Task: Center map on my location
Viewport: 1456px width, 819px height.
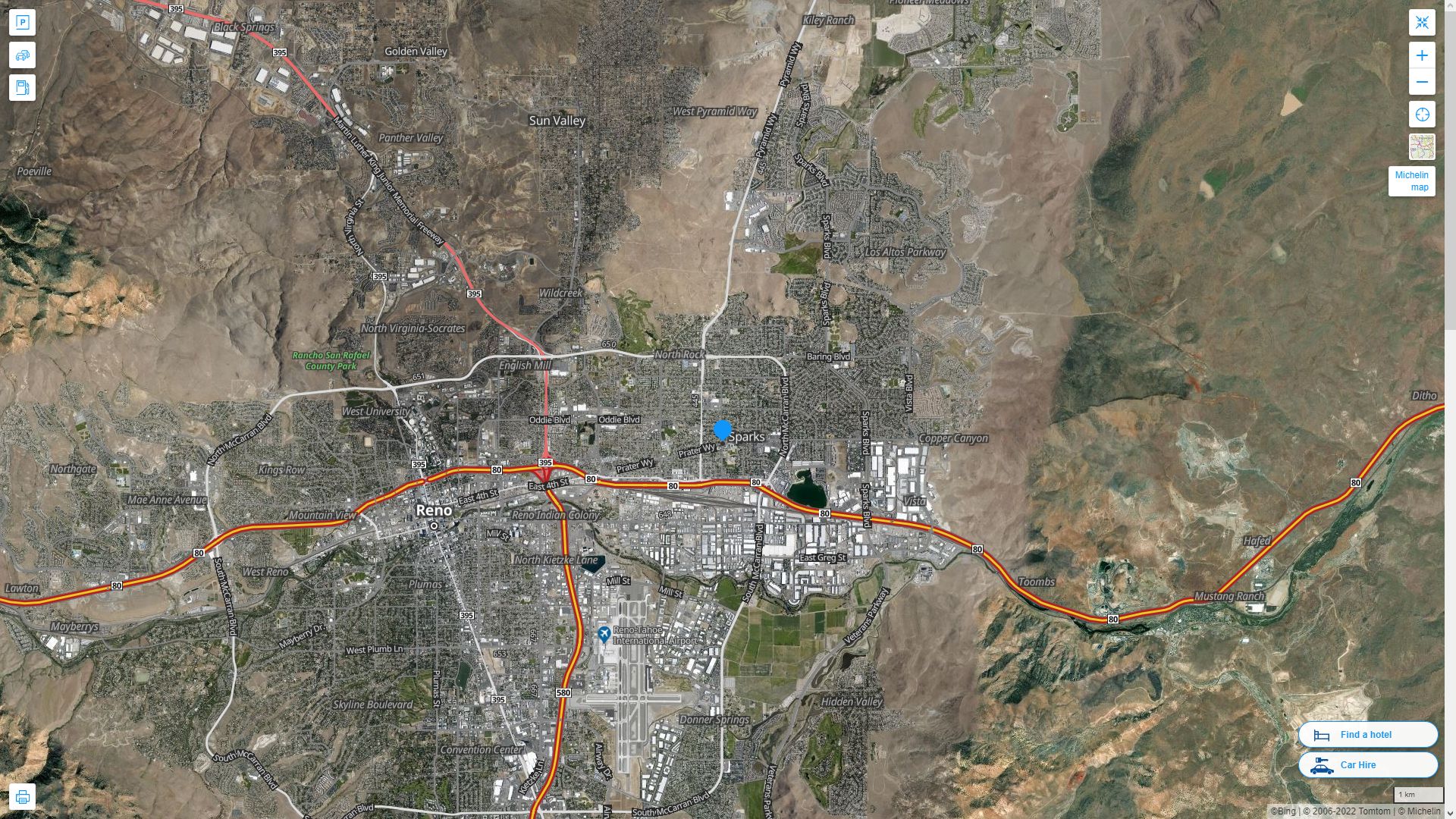Action: click(1422, 115)
